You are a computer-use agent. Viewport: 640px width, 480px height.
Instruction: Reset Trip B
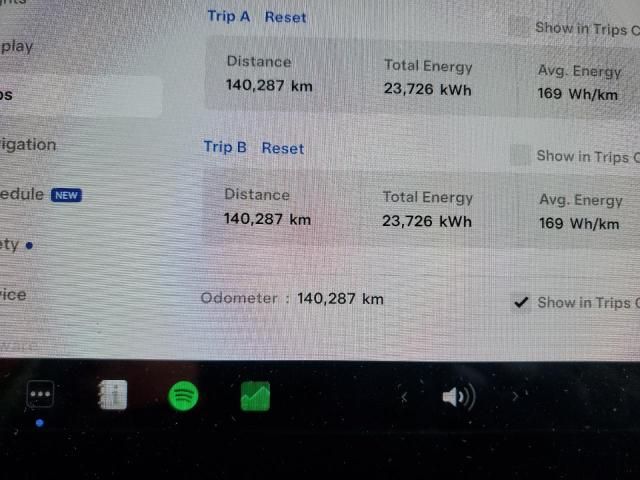click(x=282, y=148)
